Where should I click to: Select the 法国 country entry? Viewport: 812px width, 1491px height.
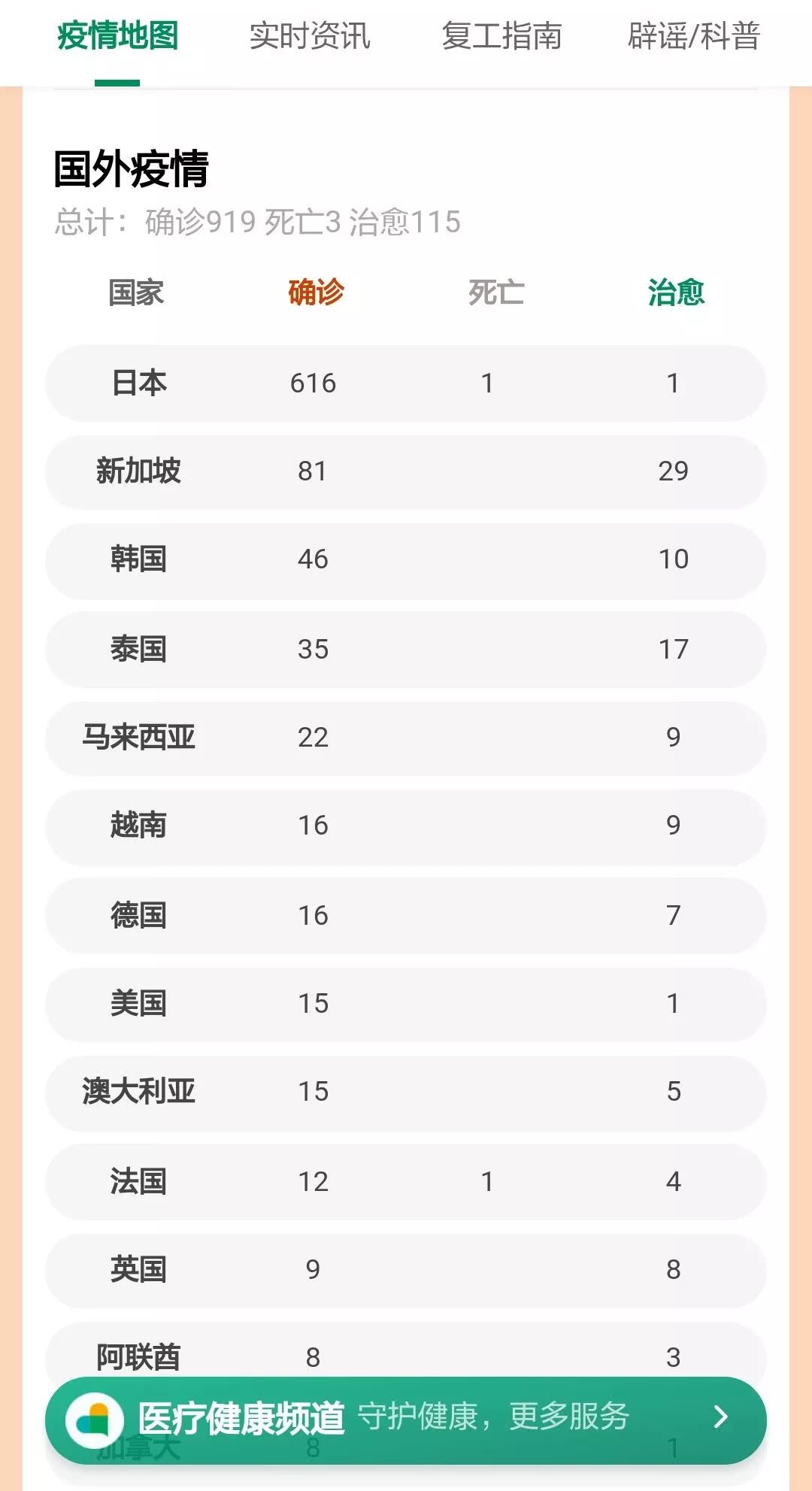pos(406,1182)
